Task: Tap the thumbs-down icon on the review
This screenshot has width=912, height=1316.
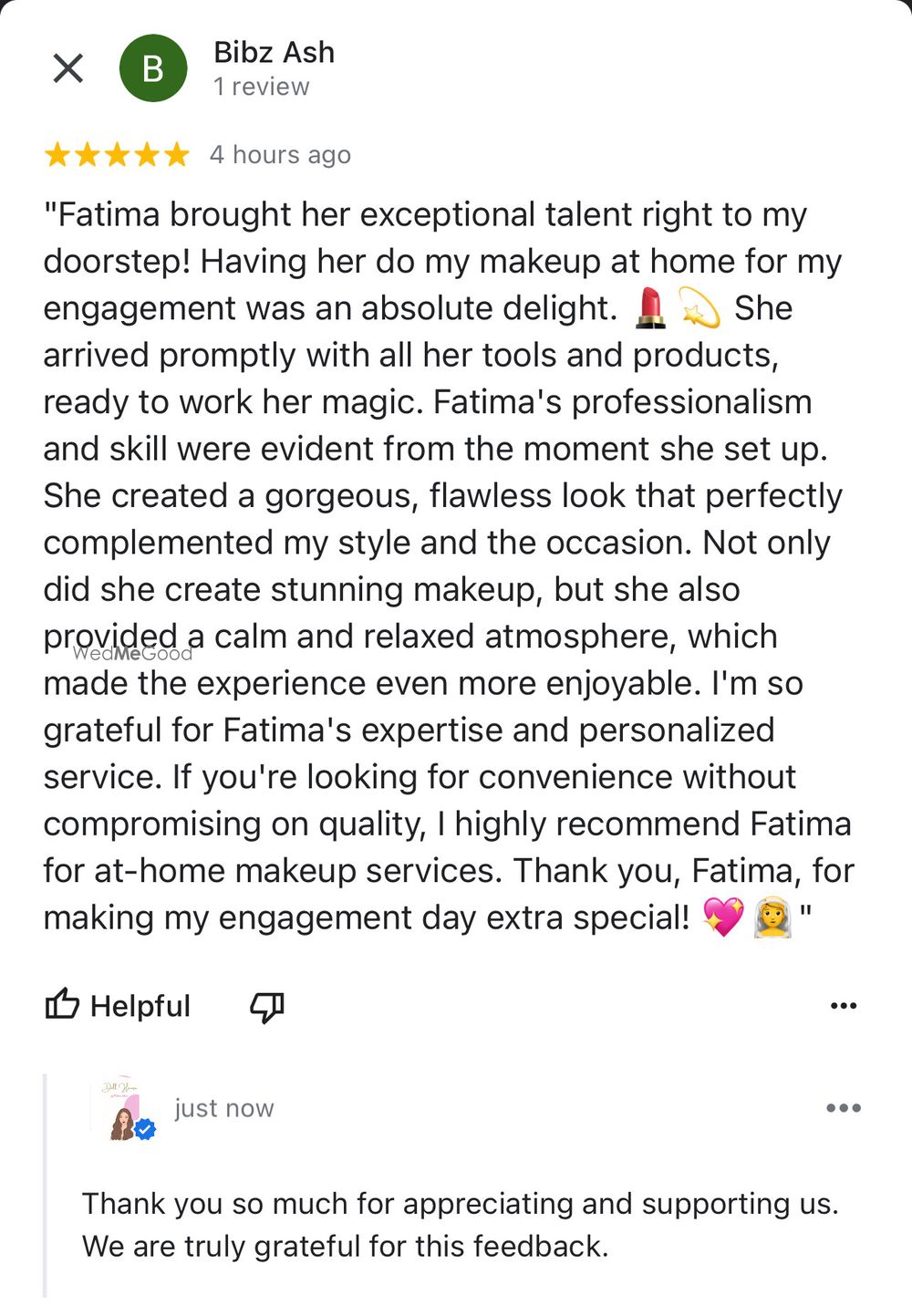Action: (x=267, y=1006)
